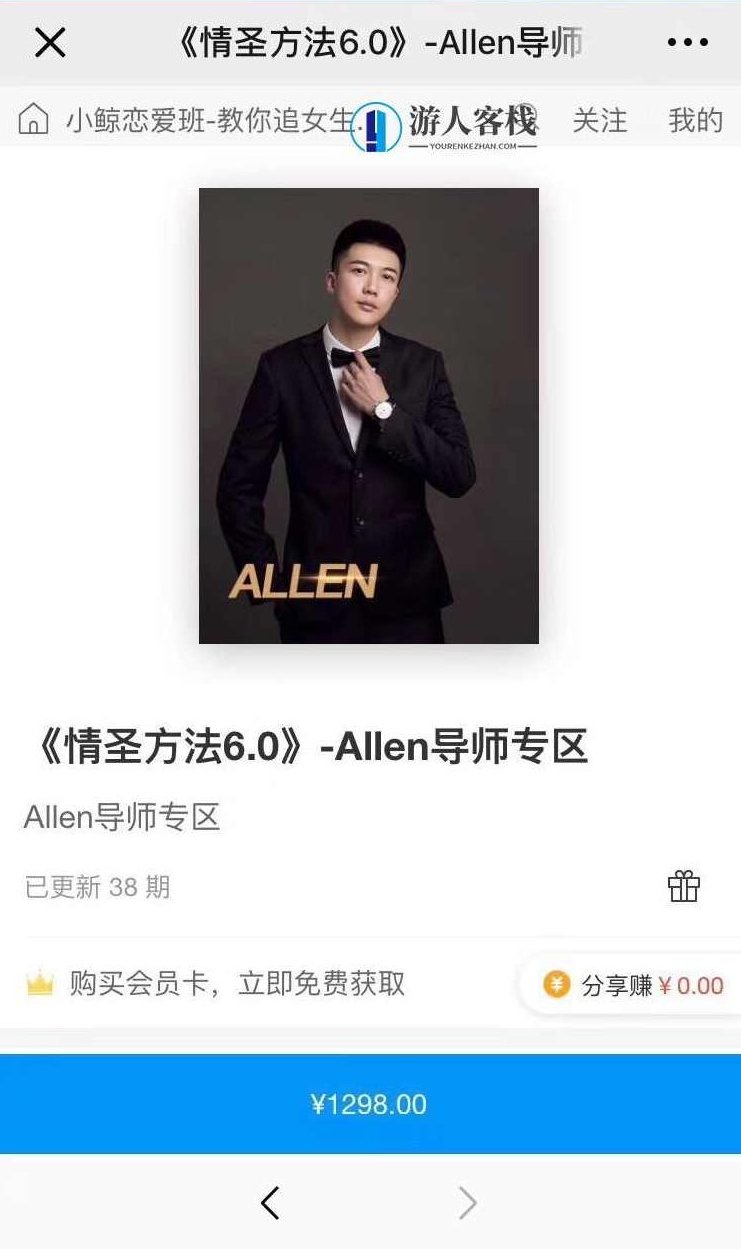Tap the Allen poster image

[370, 415]
